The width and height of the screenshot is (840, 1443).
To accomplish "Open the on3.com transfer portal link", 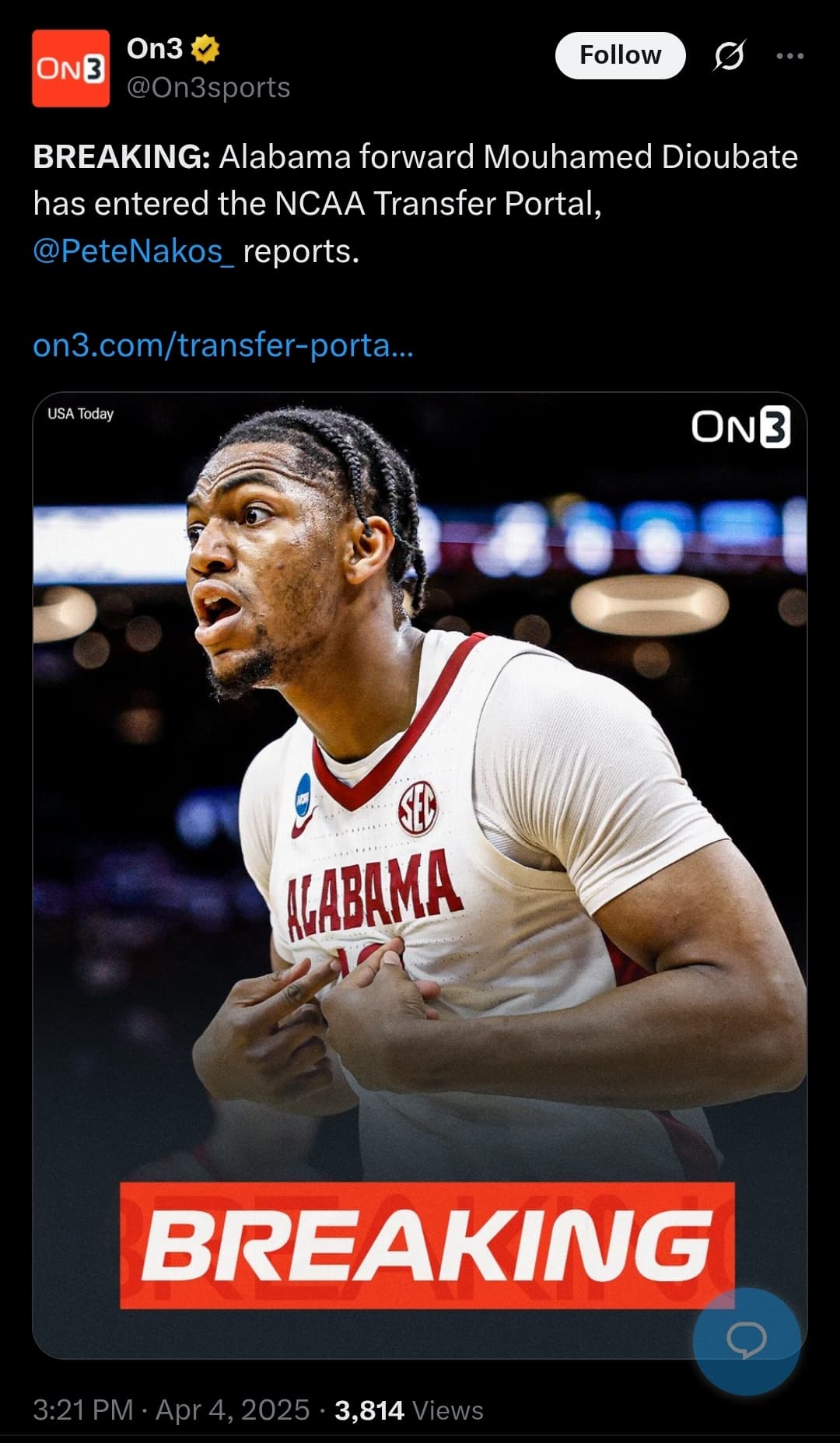I will (x=223, y=345).
